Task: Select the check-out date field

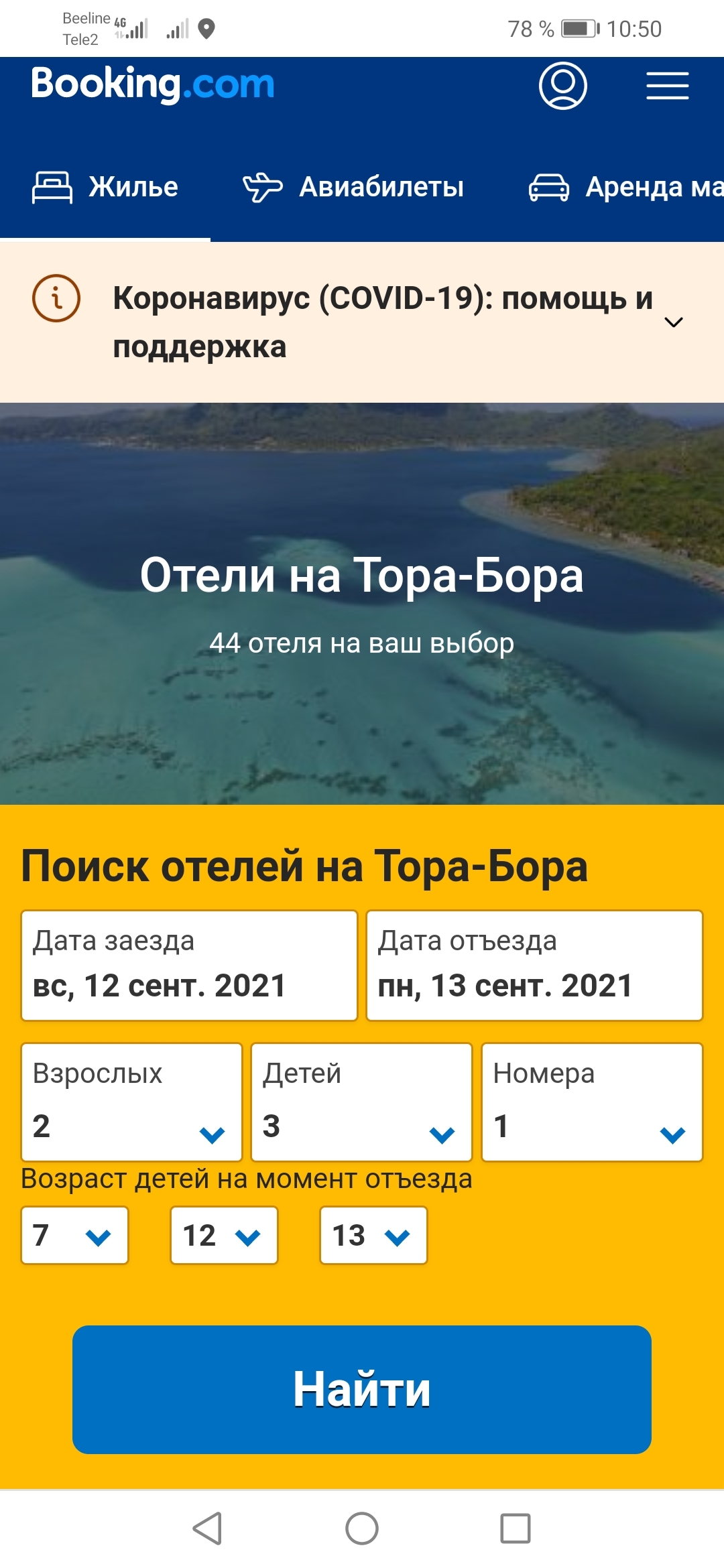Action: pos(534,965)
